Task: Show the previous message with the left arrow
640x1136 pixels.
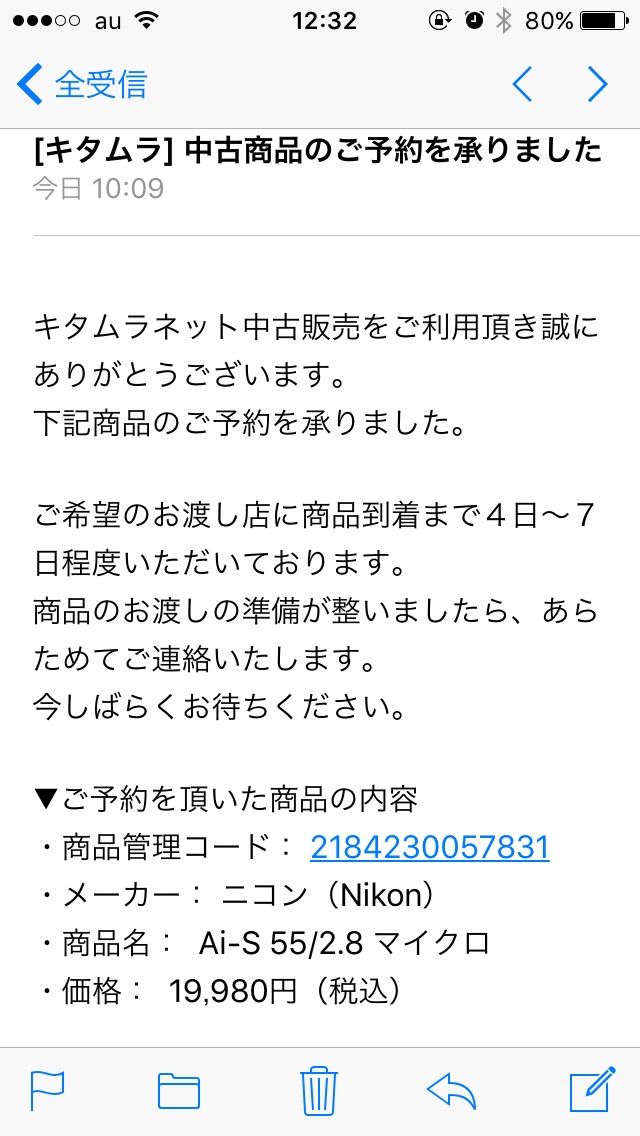Action: coord(522,85)
